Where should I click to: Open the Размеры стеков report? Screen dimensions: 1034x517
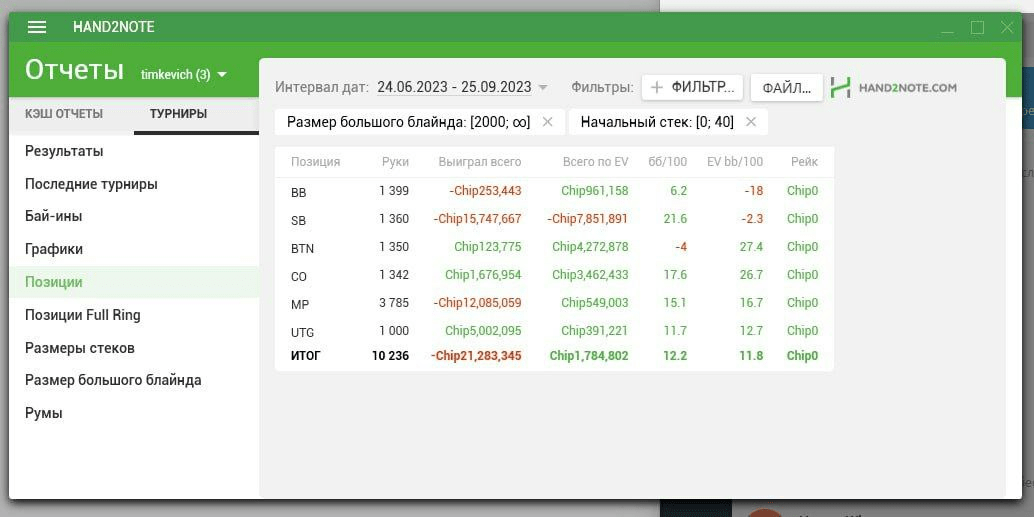80,348
